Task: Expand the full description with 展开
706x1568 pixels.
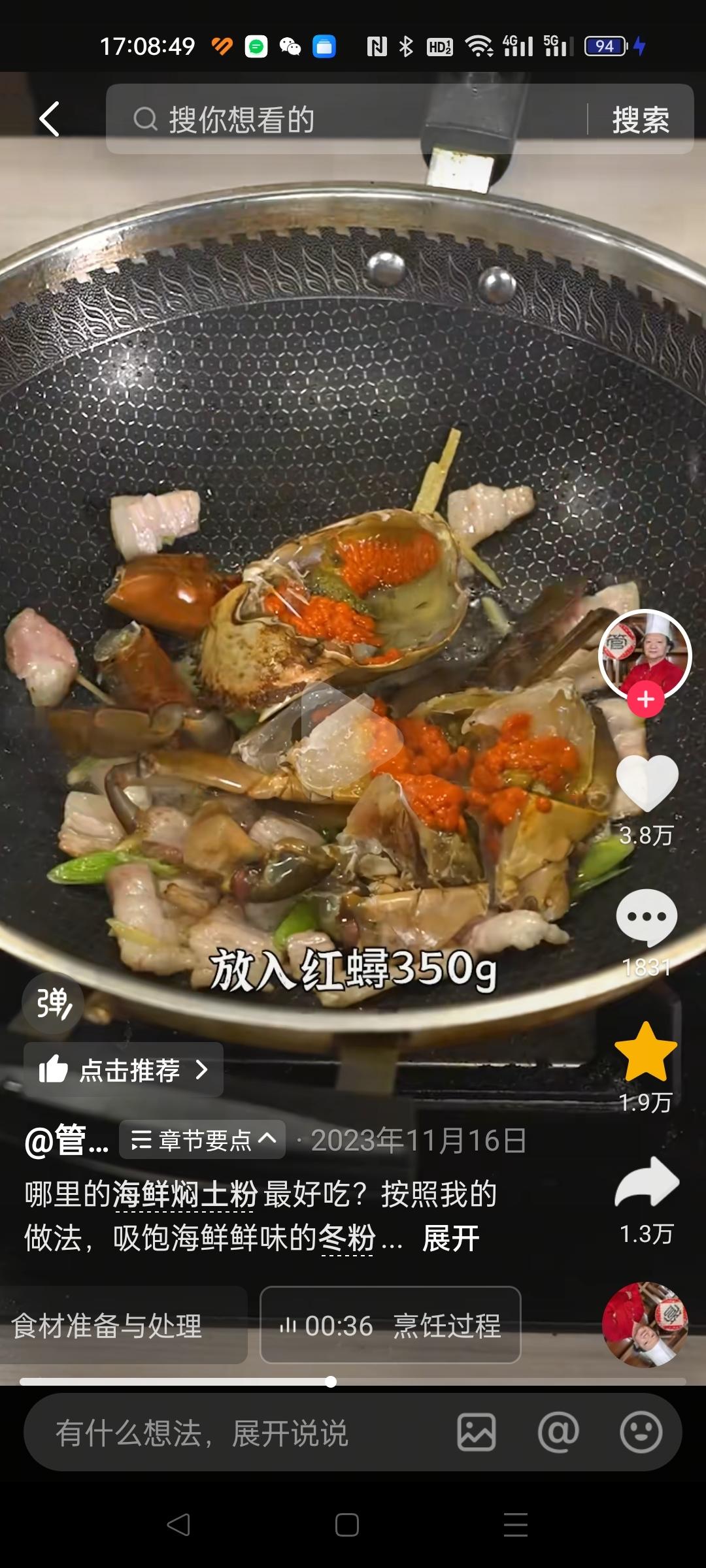Action: pos(451,1238)
